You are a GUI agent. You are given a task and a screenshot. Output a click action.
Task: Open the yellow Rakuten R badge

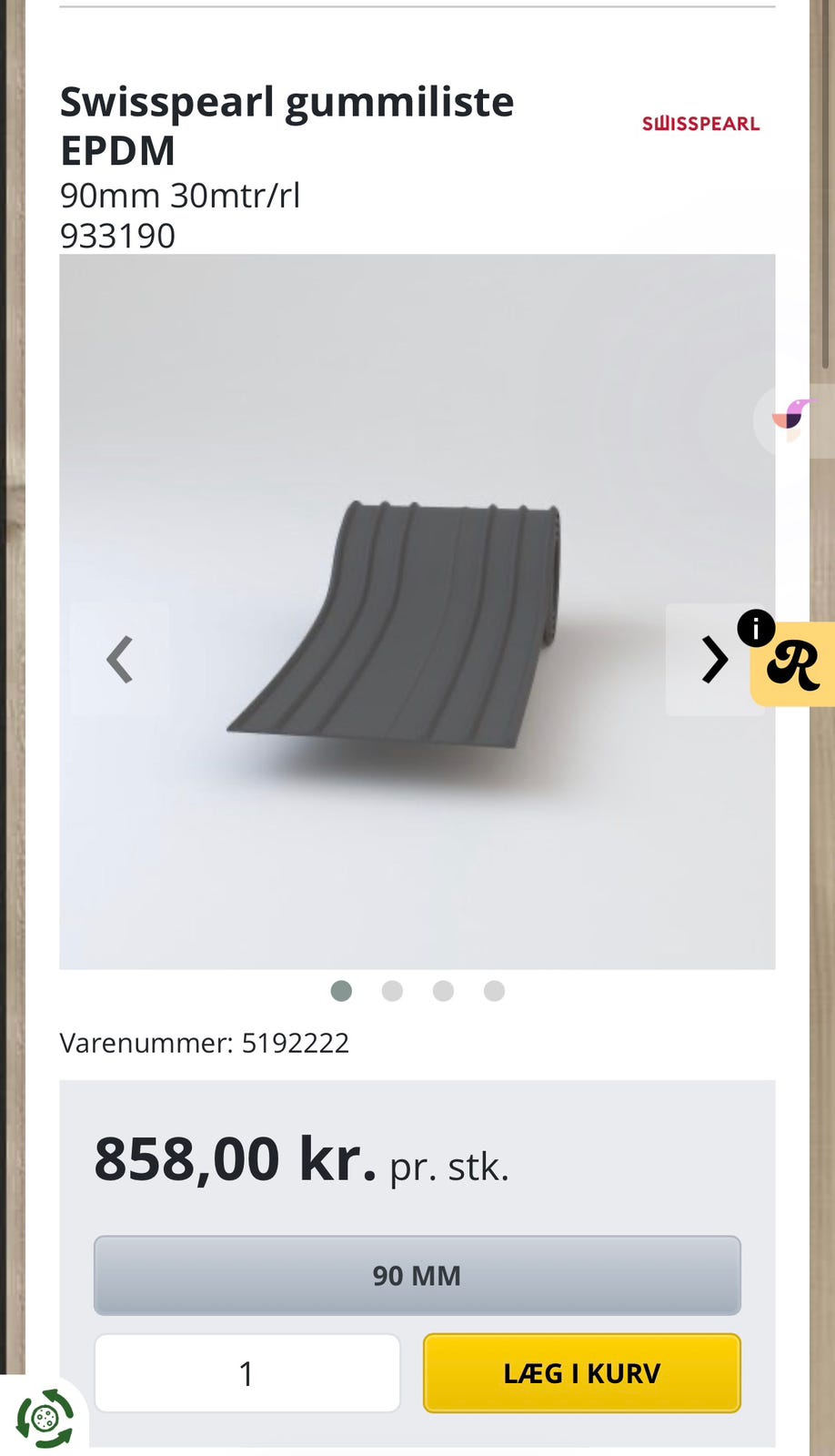coord(795,670)
